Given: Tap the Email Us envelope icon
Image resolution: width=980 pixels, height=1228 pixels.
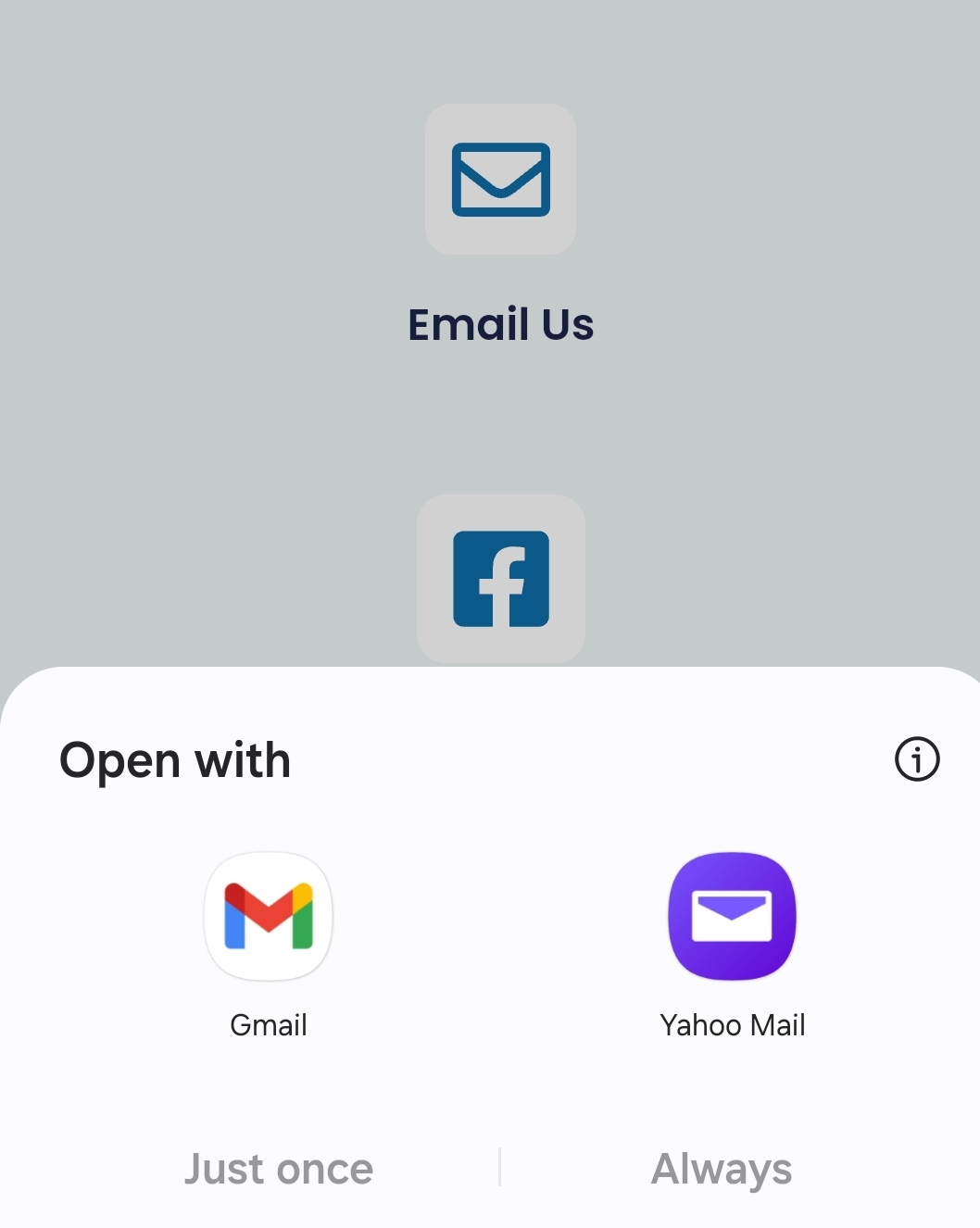Looking at the screenshot, I should pyautogui.click(x=500, y=180).
